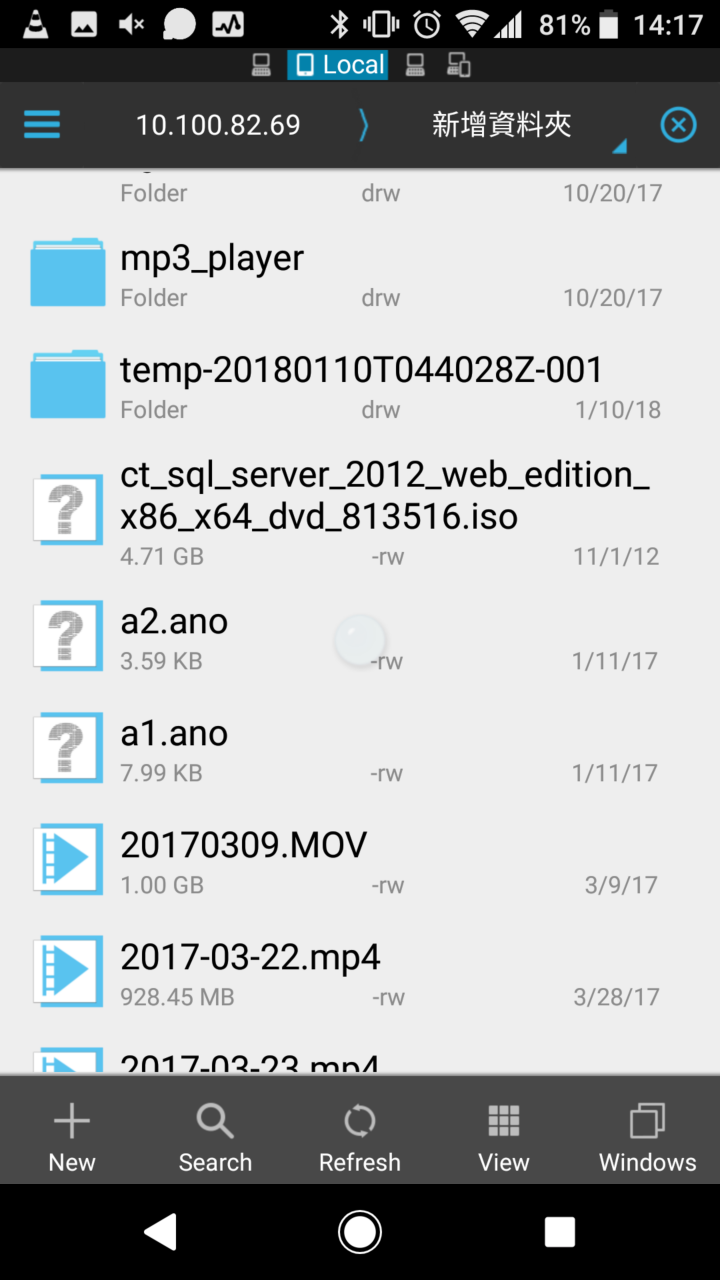Refresh the file listing
The image size is (720, 1280).
360,1138
